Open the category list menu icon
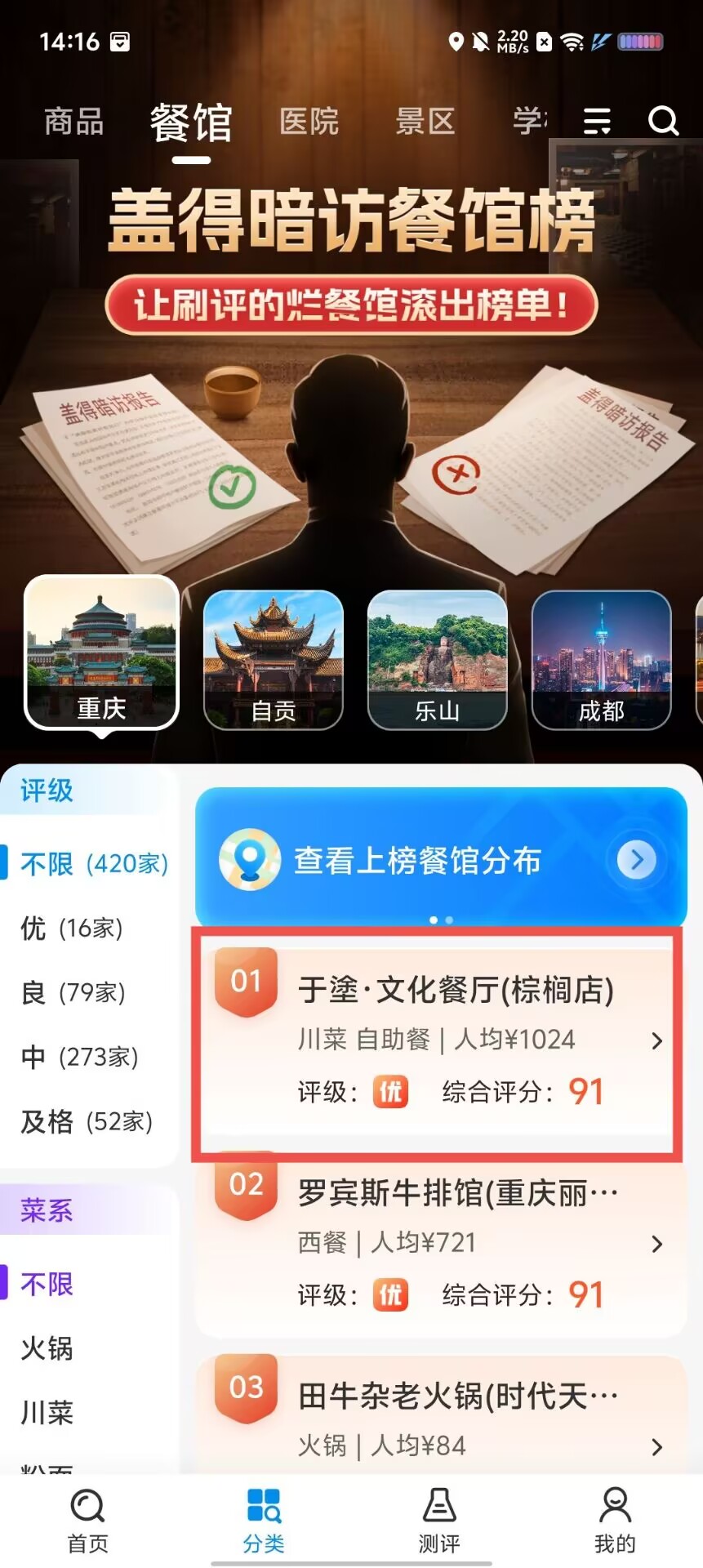This screenshot has height=1568, width=703. tap(597, 122)
